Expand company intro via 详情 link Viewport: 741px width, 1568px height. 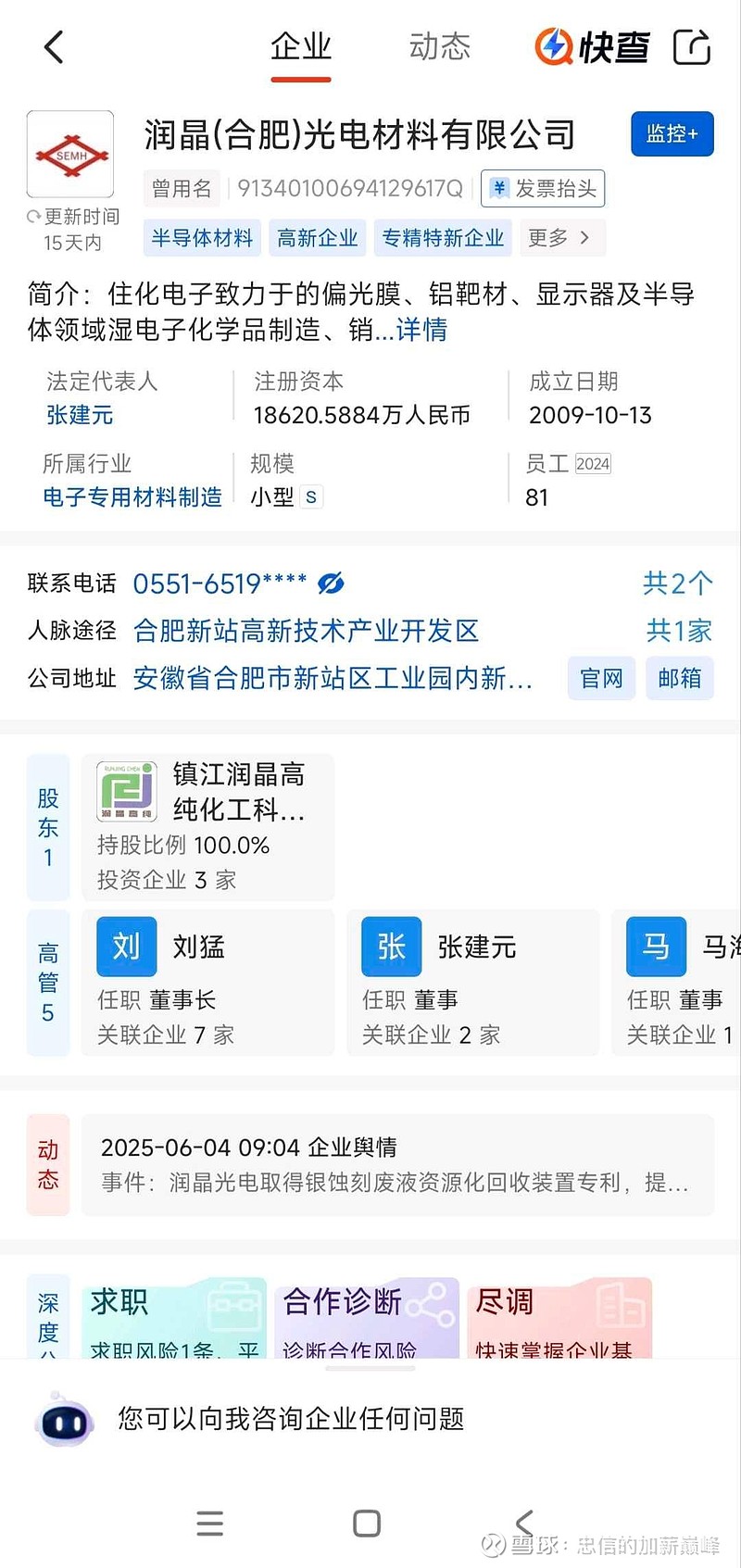422,332
